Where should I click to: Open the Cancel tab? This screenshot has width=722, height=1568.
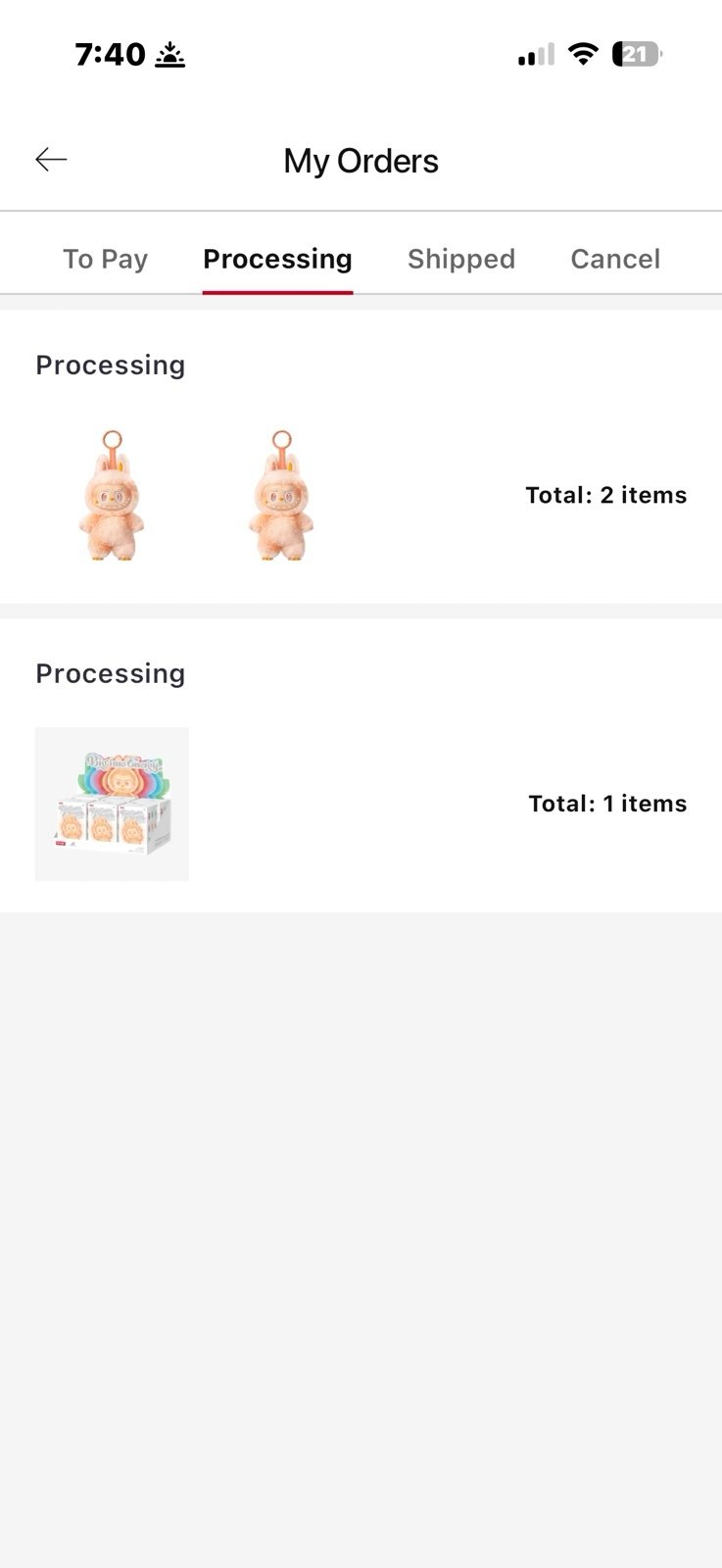click(615, 259)
